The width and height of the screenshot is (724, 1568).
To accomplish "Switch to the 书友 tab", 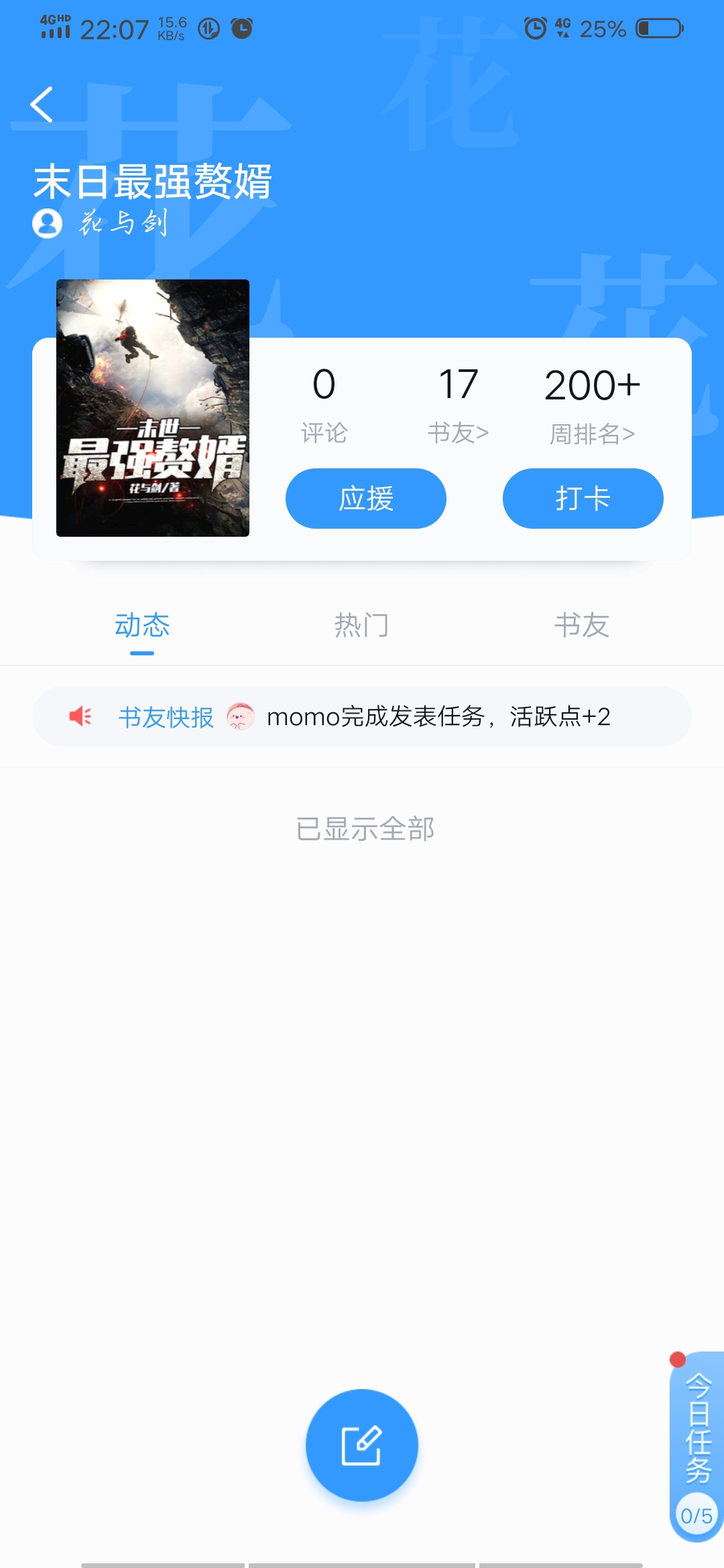I will point(581,626).
